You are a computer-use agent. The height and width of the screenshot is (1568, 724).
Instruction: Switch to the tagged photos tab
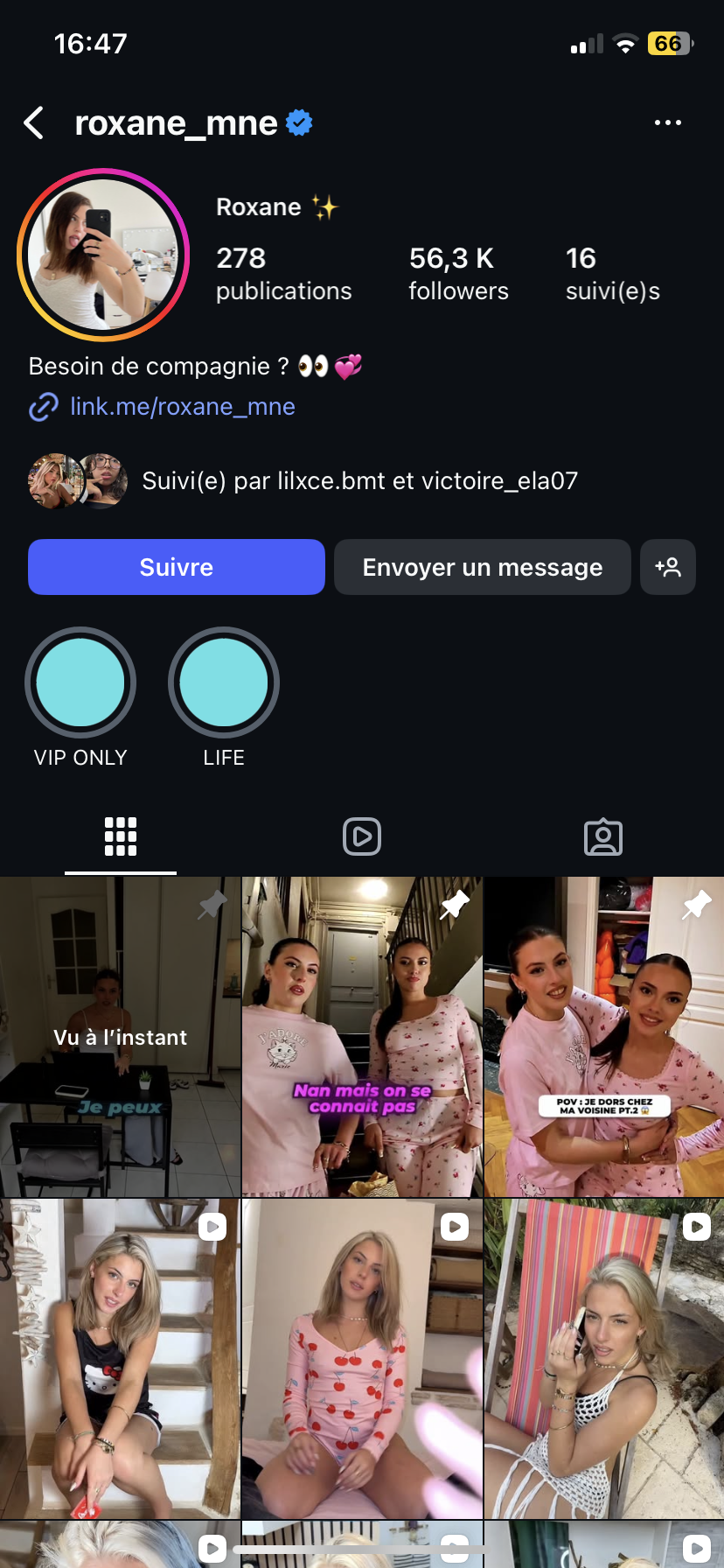[x=603, y=836]
